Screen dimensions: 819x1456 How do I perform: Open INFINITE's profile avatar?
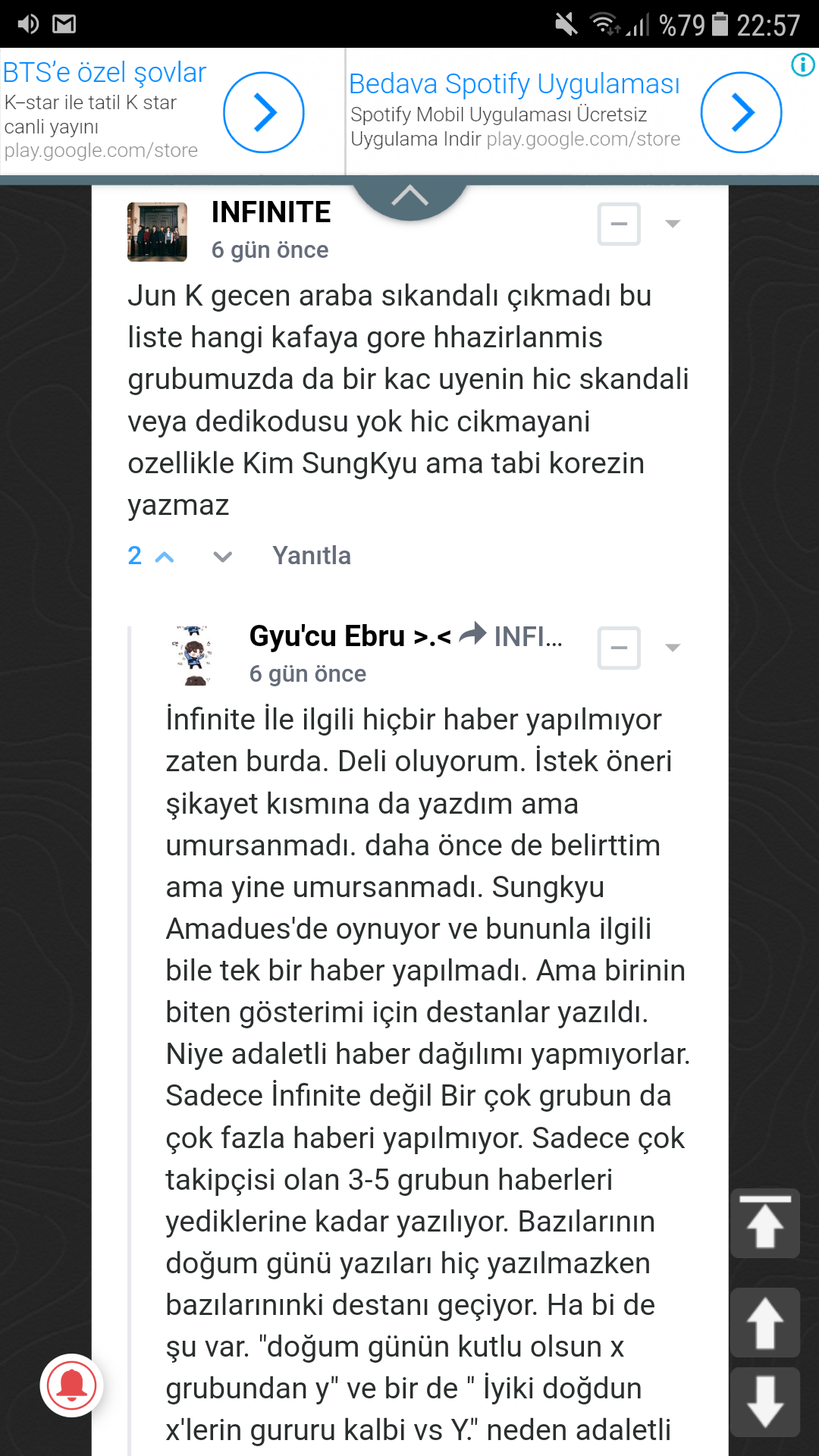pos(157,232)
